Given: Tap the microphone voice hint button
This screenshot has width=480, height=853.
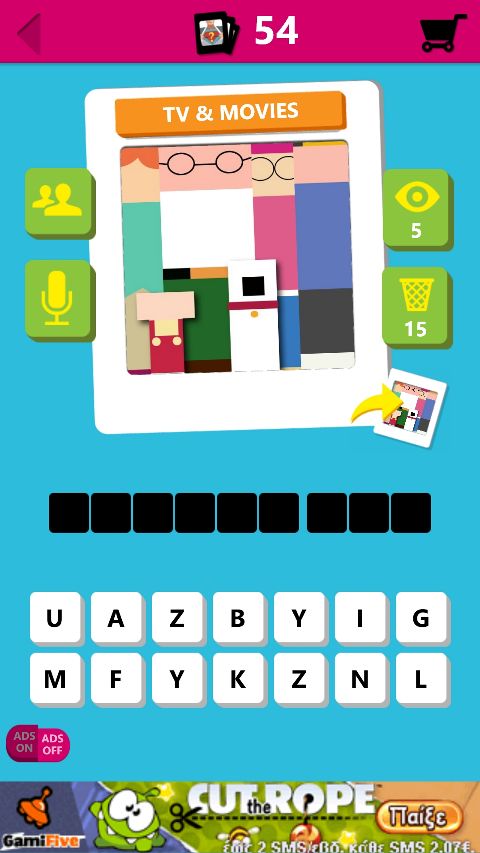Looking at the screenshot, I should 59,300.
